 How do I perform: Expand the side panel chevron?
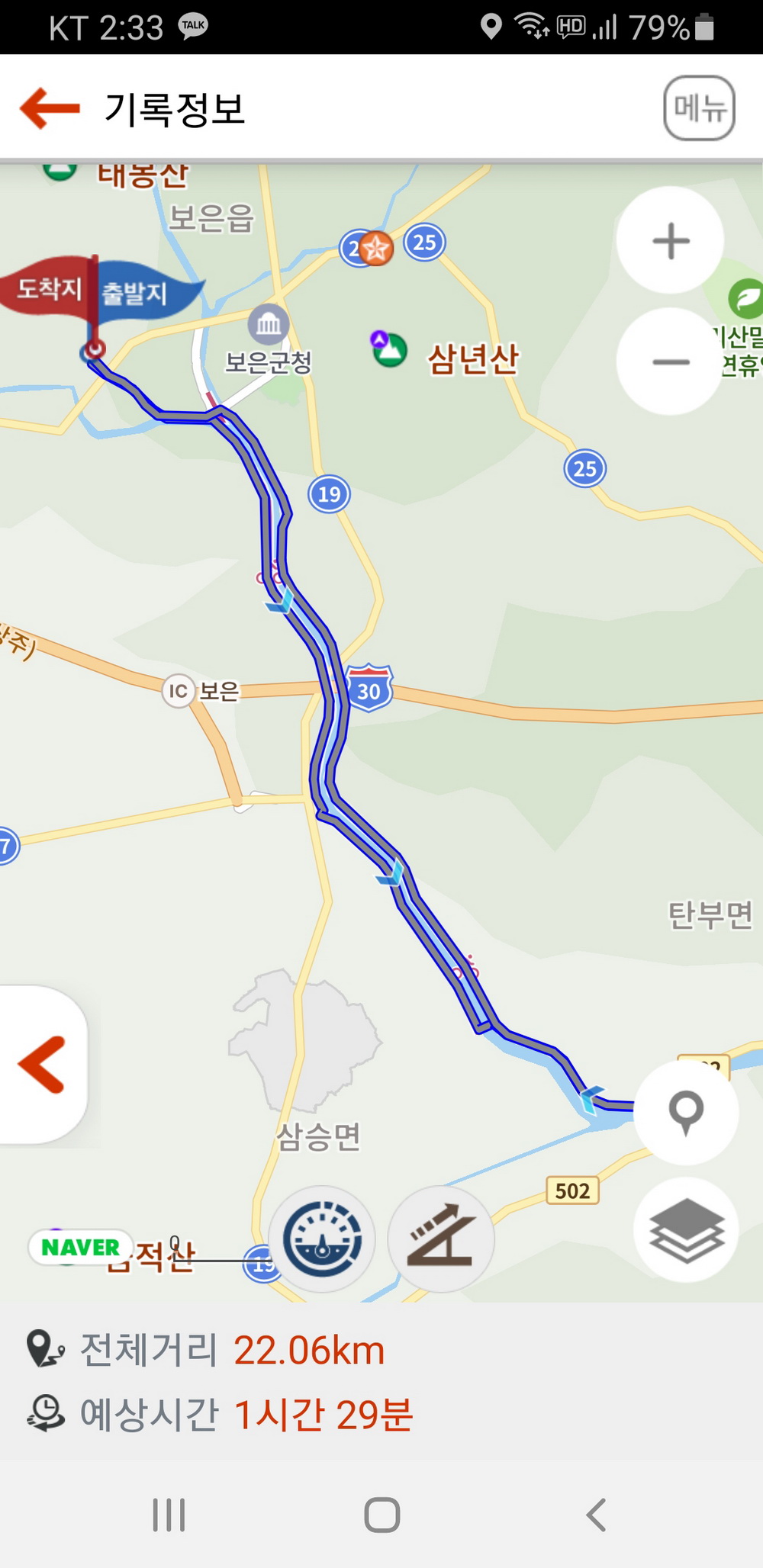coord(42,1065)
